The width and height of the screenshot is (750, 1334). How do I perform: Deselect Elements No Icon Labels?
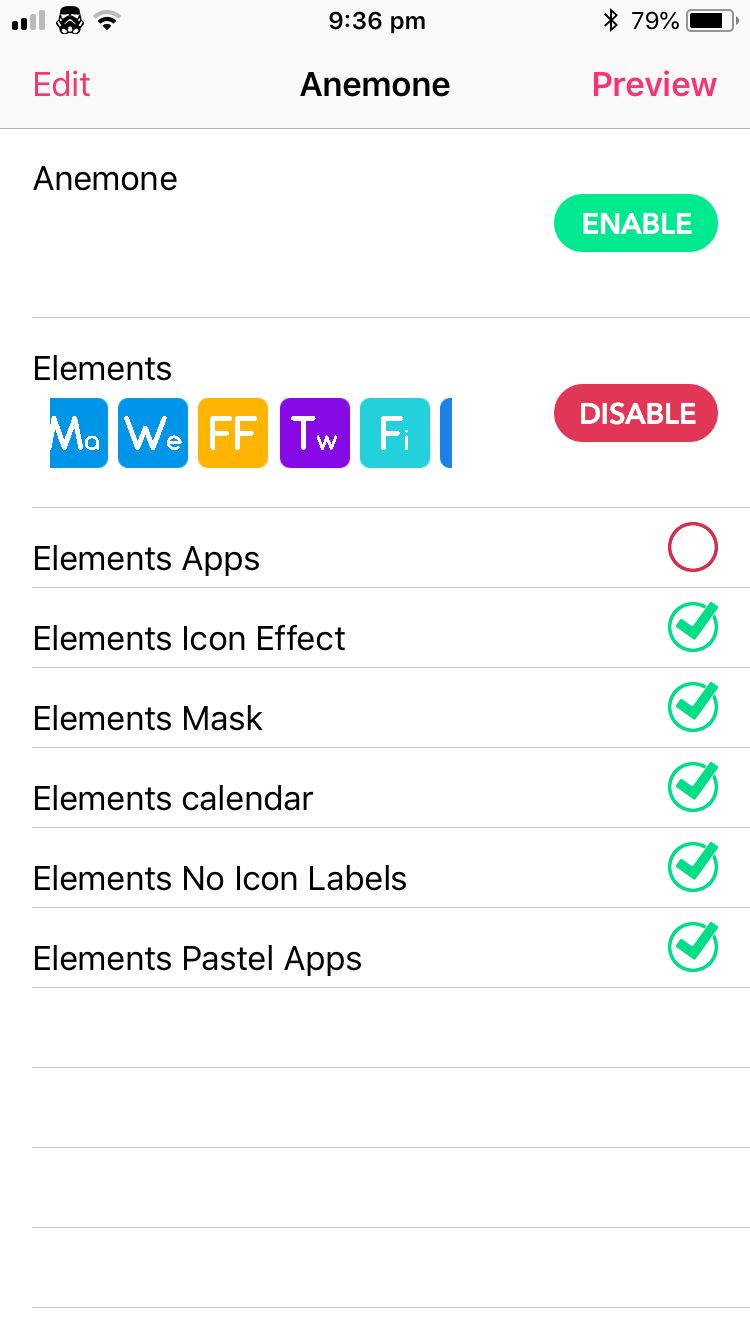(693, 867)
